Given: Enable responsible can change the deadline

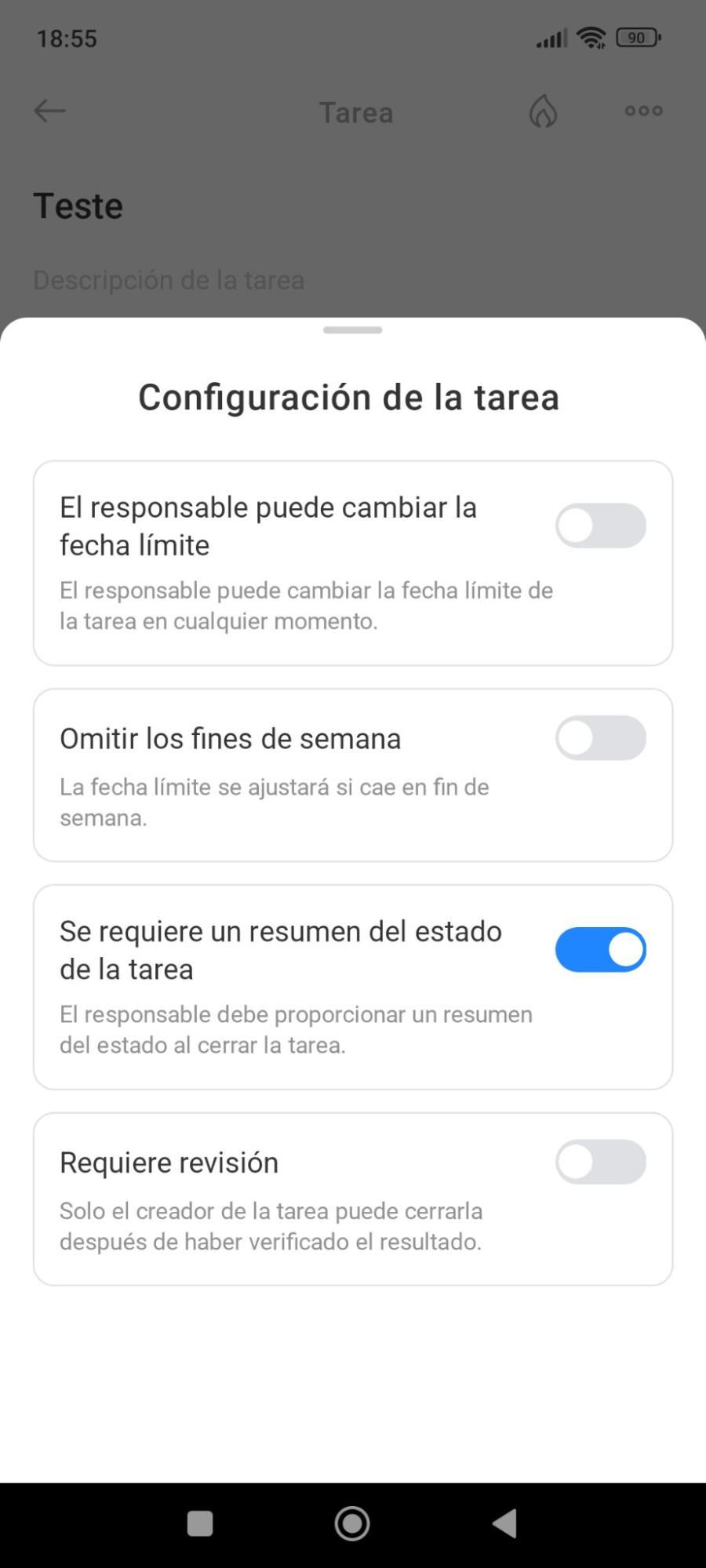Looking at the screenshot, I should coord(600,526).
